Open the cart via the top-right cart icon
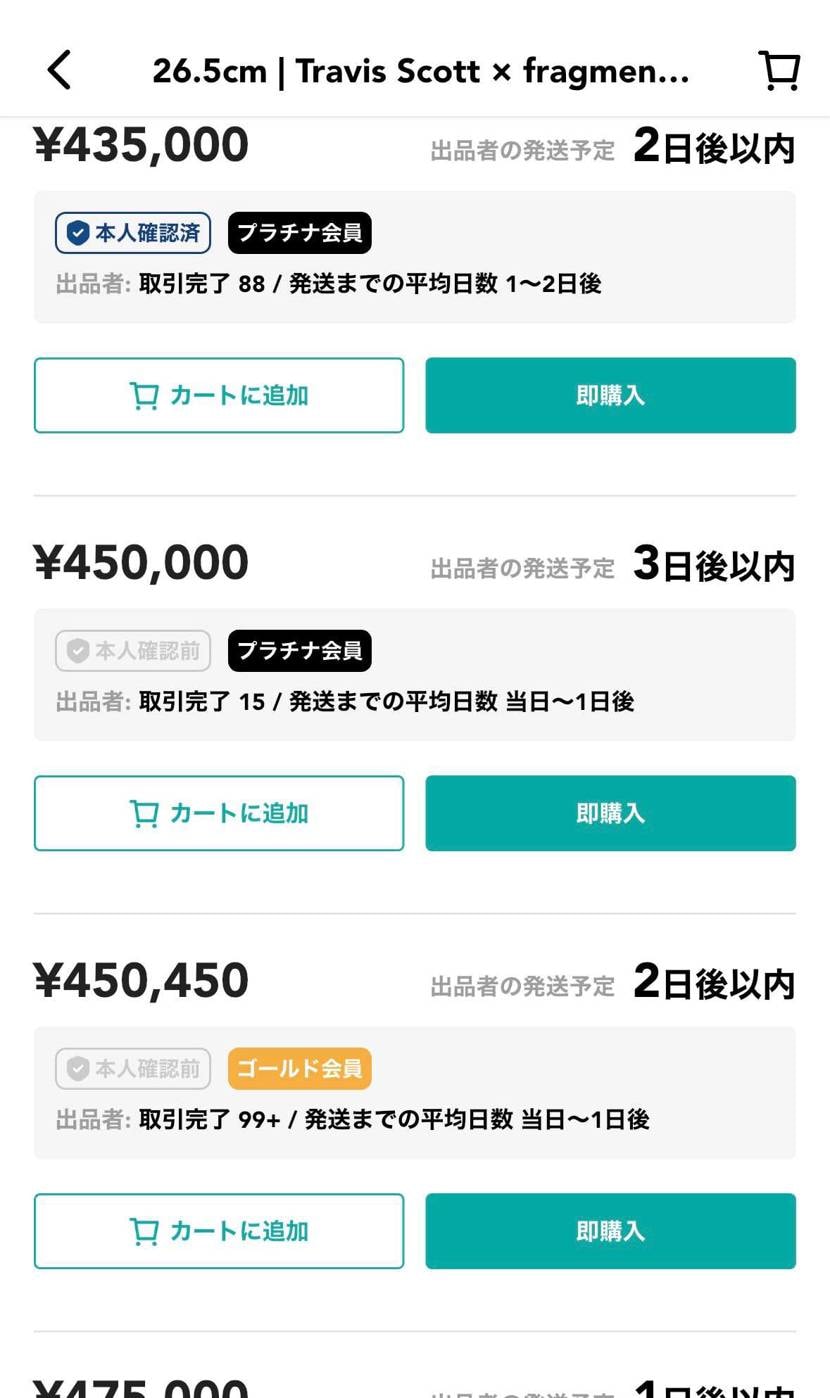Screen dimensions: 830x1398 [778, 69]
